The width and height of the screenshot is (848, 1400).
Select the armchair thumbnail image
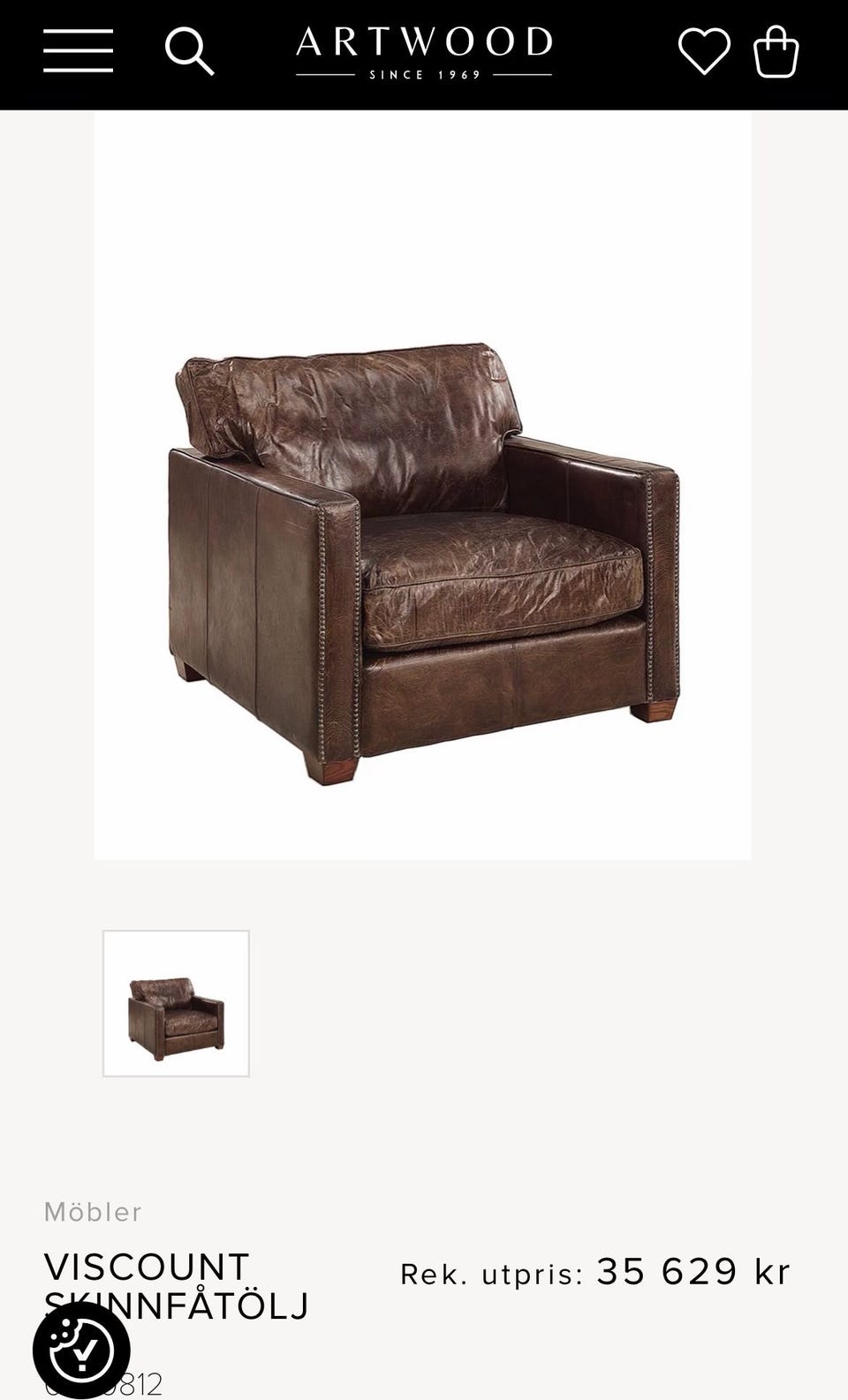tap(176, 1003)
